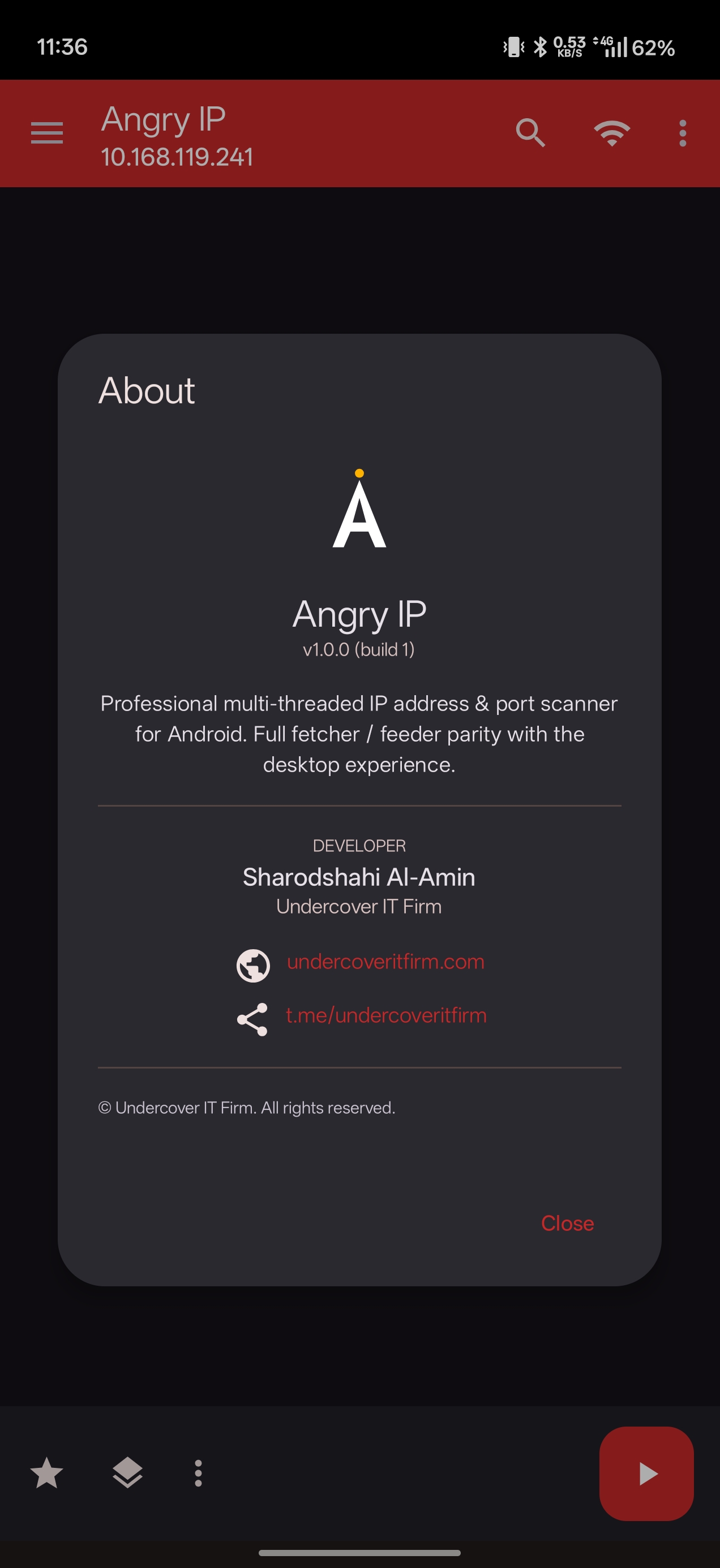
Task: Open the top bar overflow menu
Action: tap(682, 133)
